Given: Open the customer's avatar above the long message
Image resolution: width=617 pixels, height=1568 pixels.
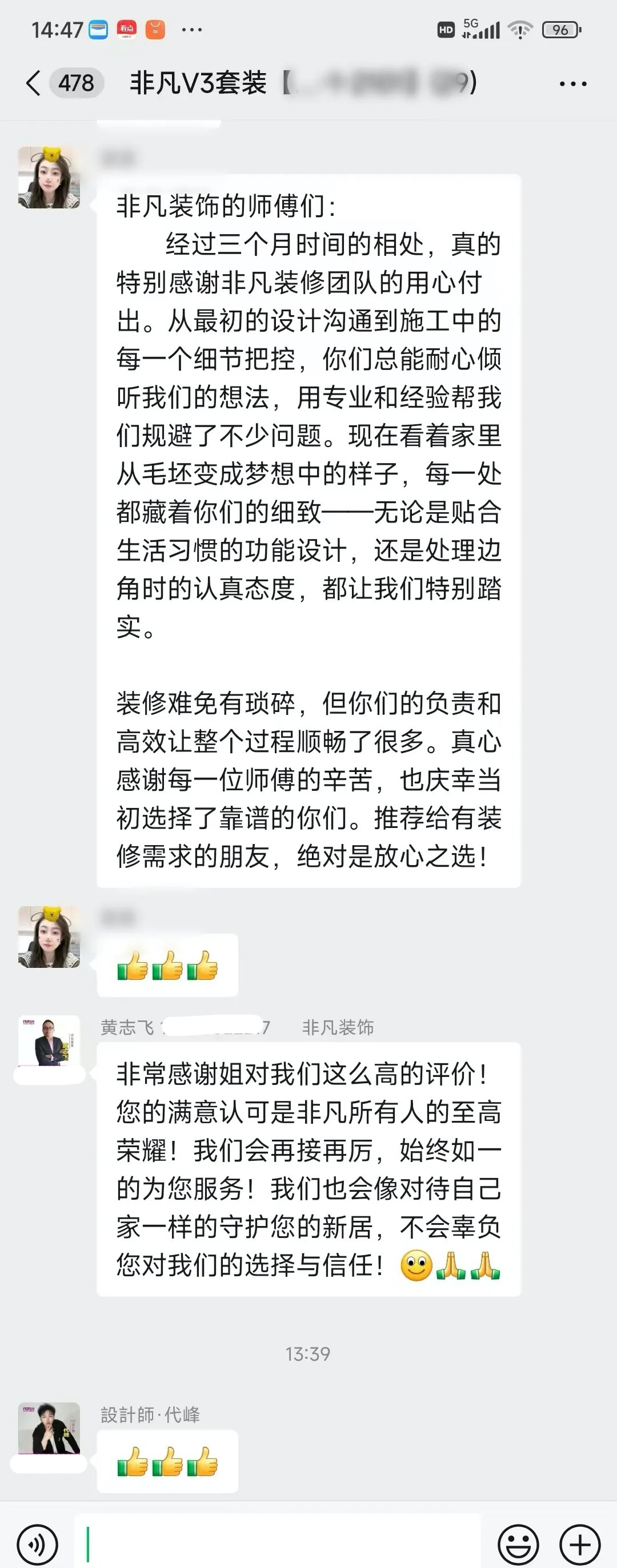Looking at the screenshot, I should 49,177.
